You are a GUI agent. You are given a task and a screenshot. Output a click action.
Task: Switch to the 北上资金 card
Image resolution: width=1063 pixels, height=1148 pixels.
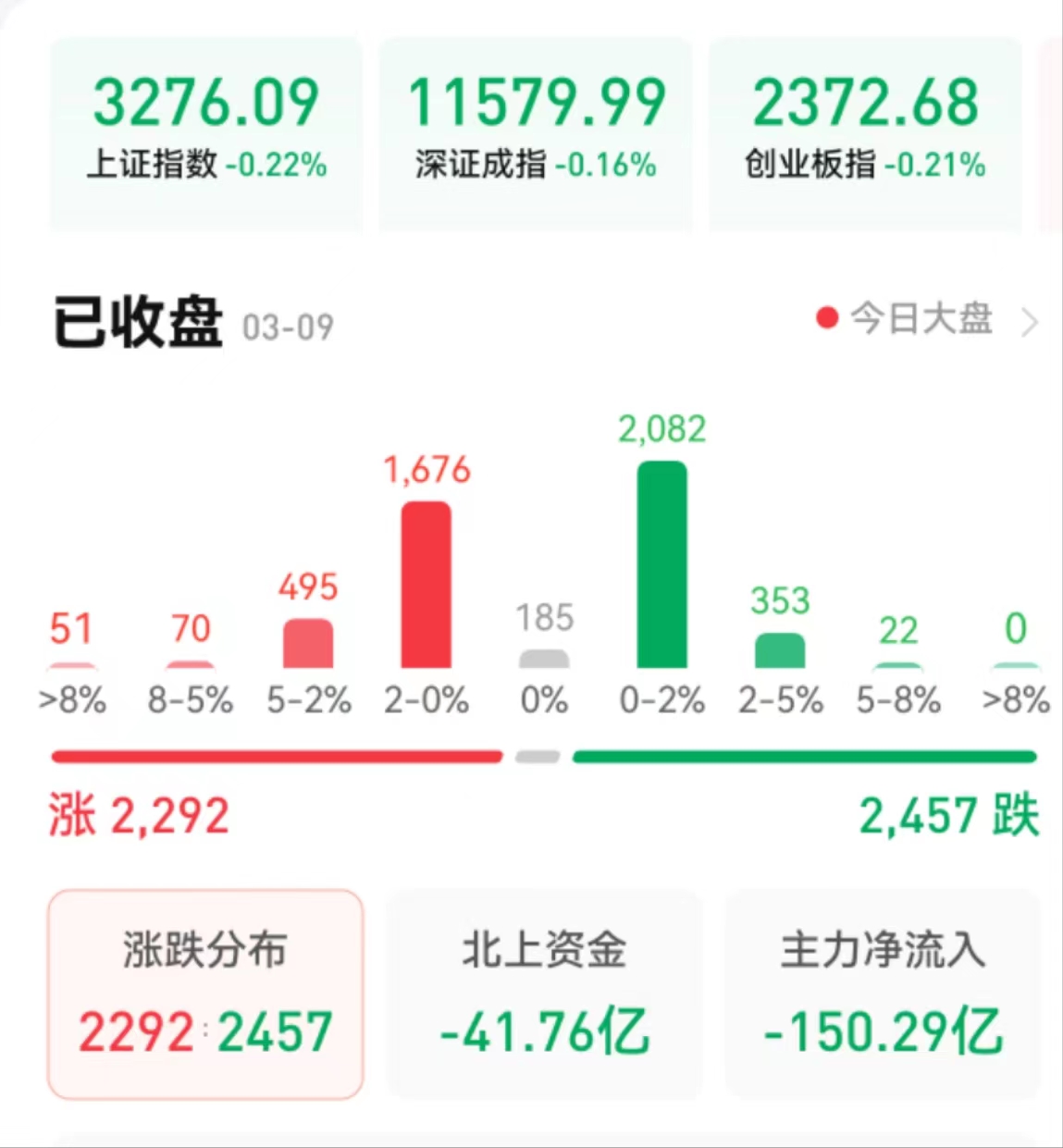(x=544, y=994)
